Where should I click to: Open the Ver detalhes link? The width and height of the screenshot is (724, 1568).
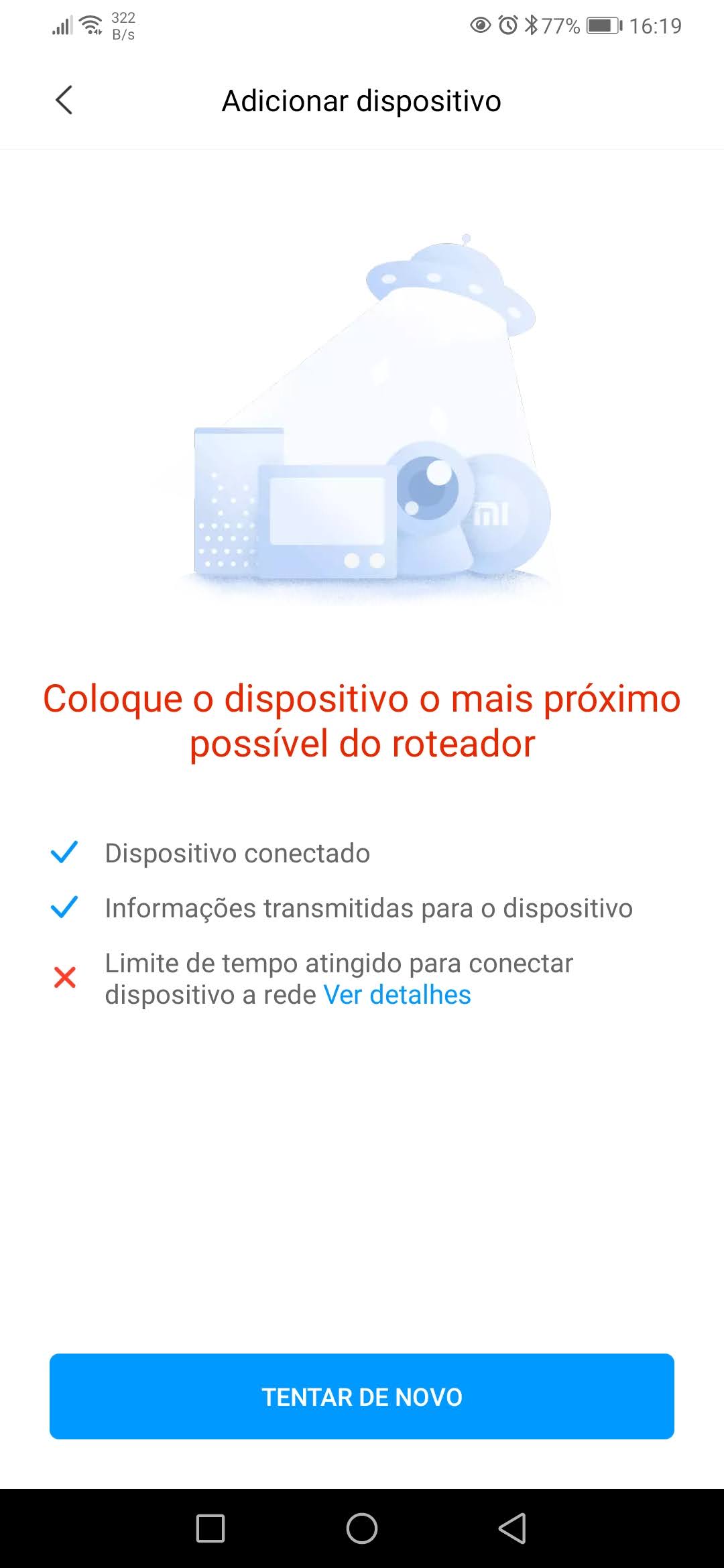397,995
